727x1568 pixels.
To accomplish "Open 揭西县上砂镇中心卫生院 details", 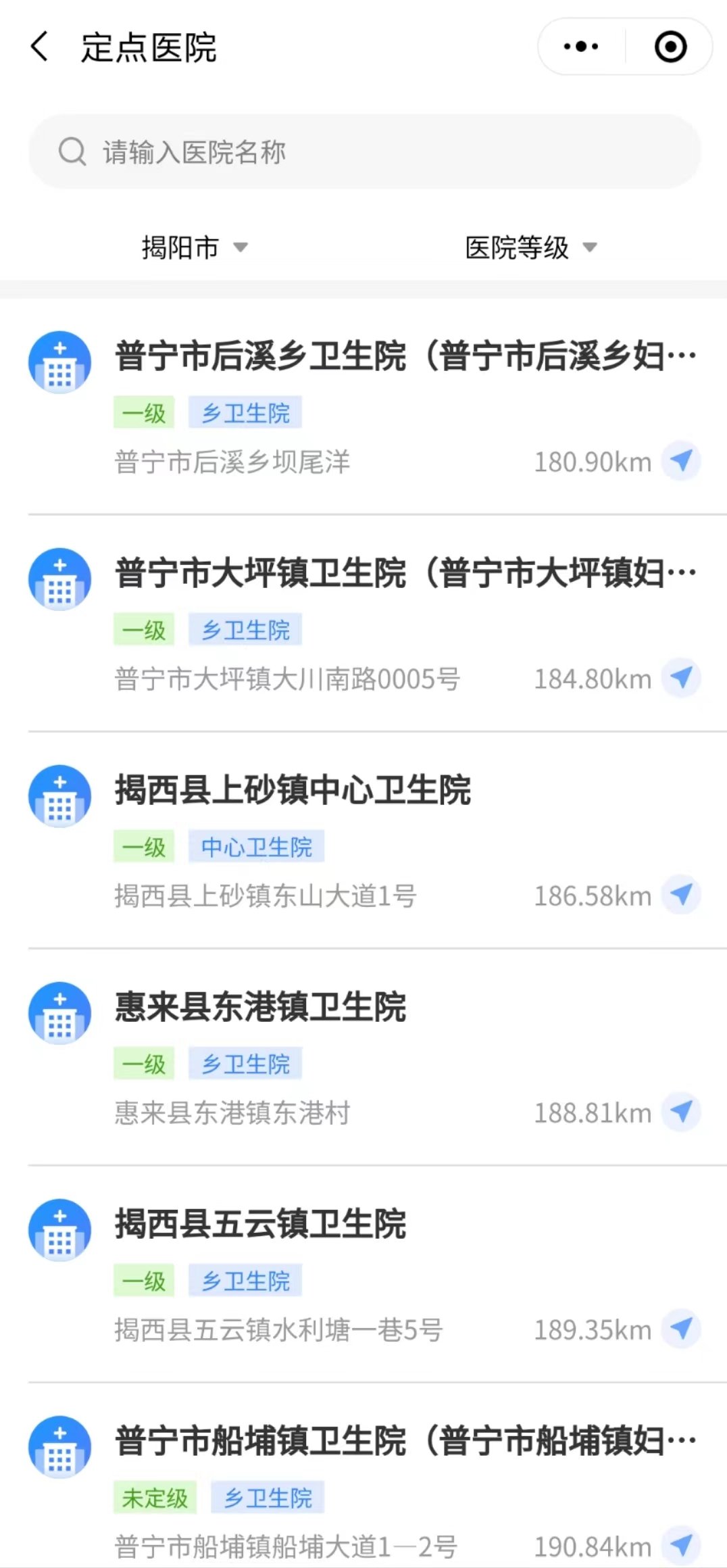I will point(293,790).
